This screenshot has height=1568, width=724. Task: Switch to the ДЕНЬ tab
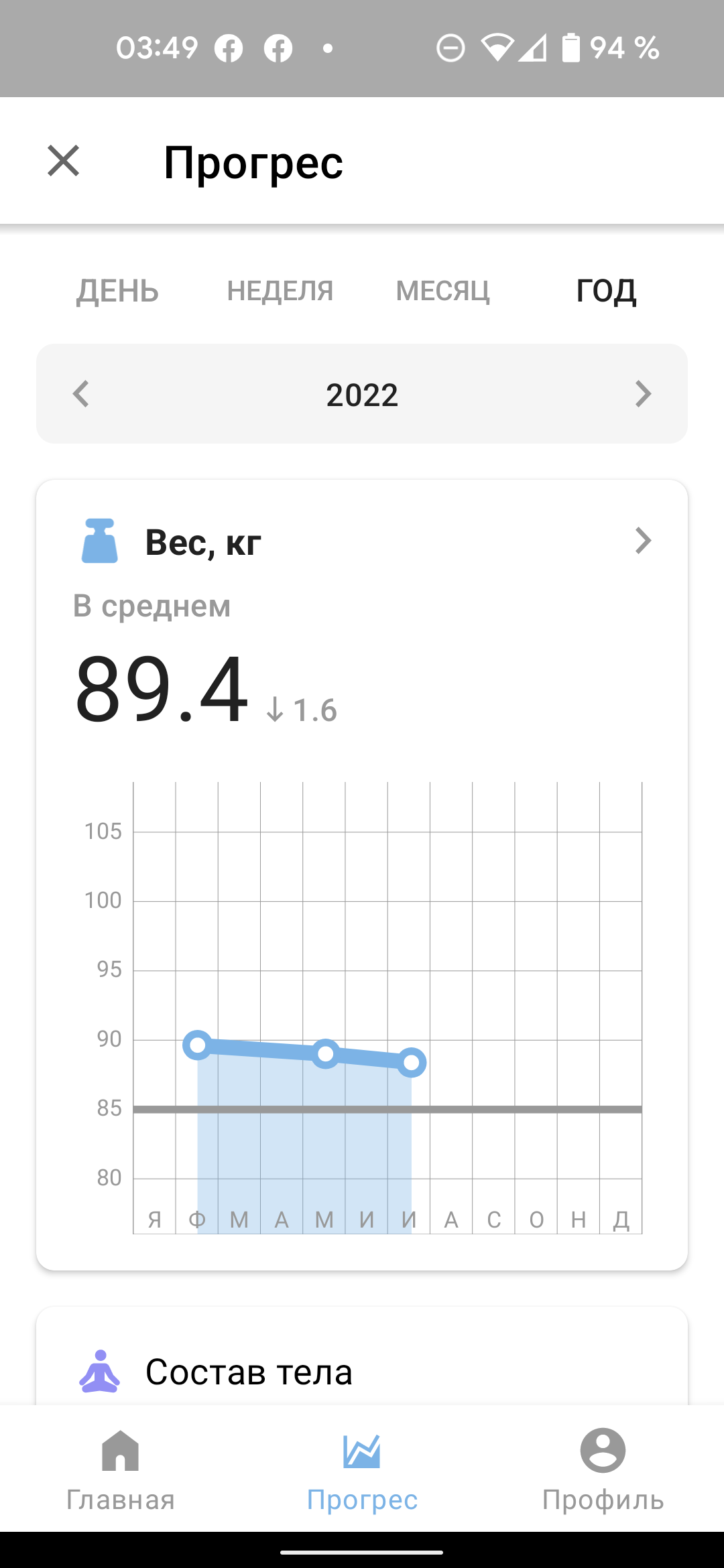click(x=117, y=291)
